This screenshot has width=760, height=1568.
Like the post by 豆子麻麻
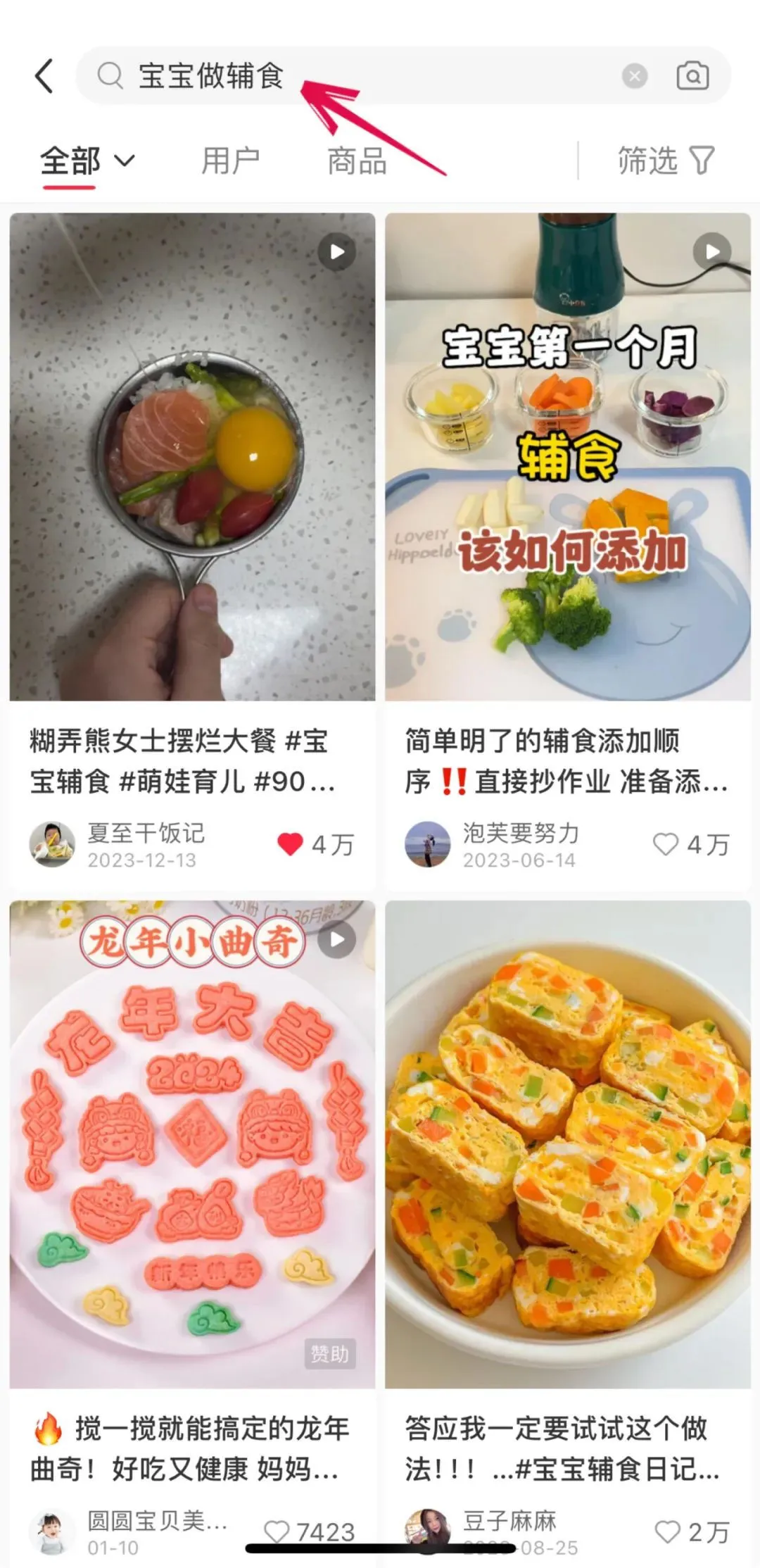[667, 1532]
